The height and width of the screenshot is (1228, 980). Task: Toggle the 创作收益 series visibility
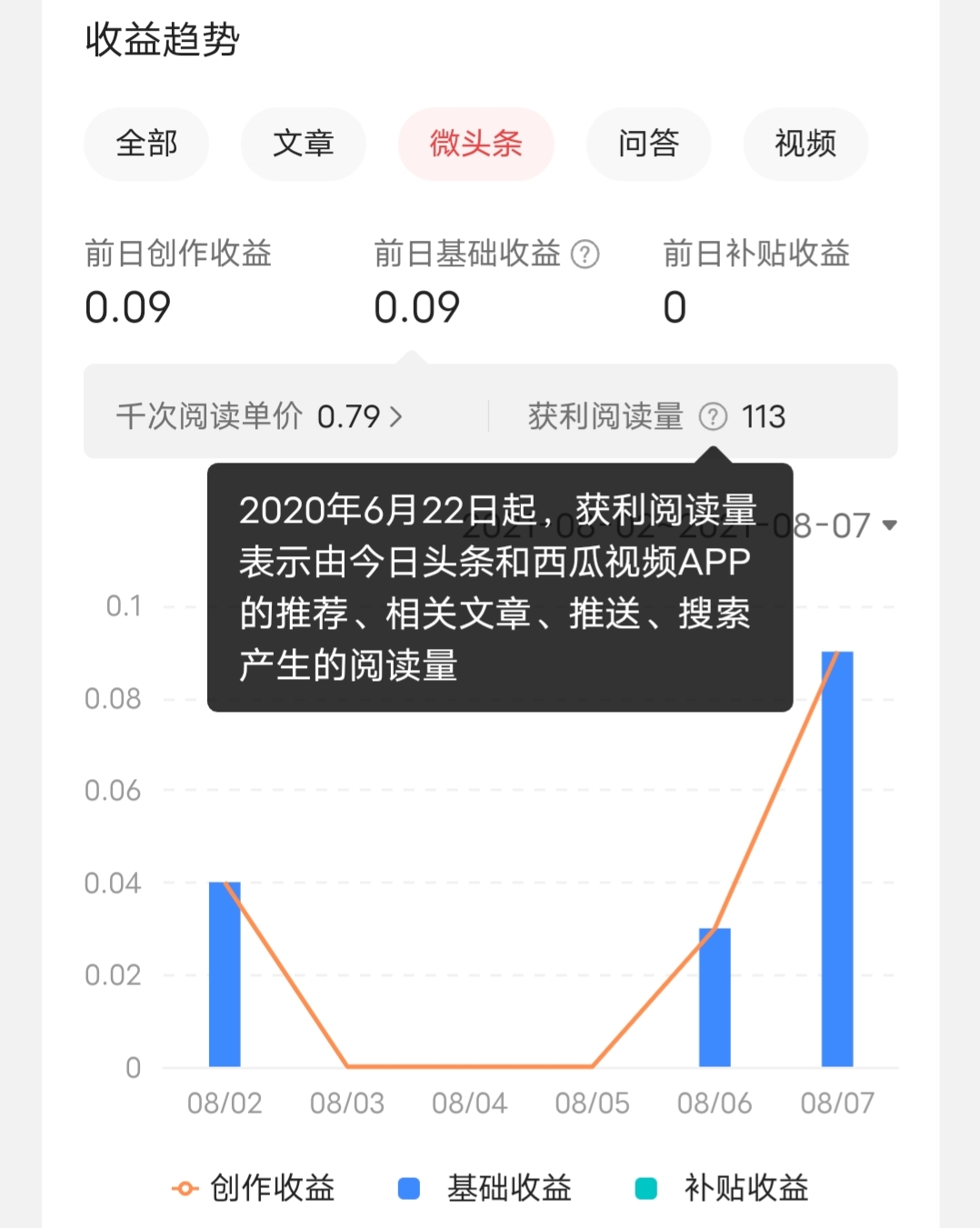coord(271,1187)
